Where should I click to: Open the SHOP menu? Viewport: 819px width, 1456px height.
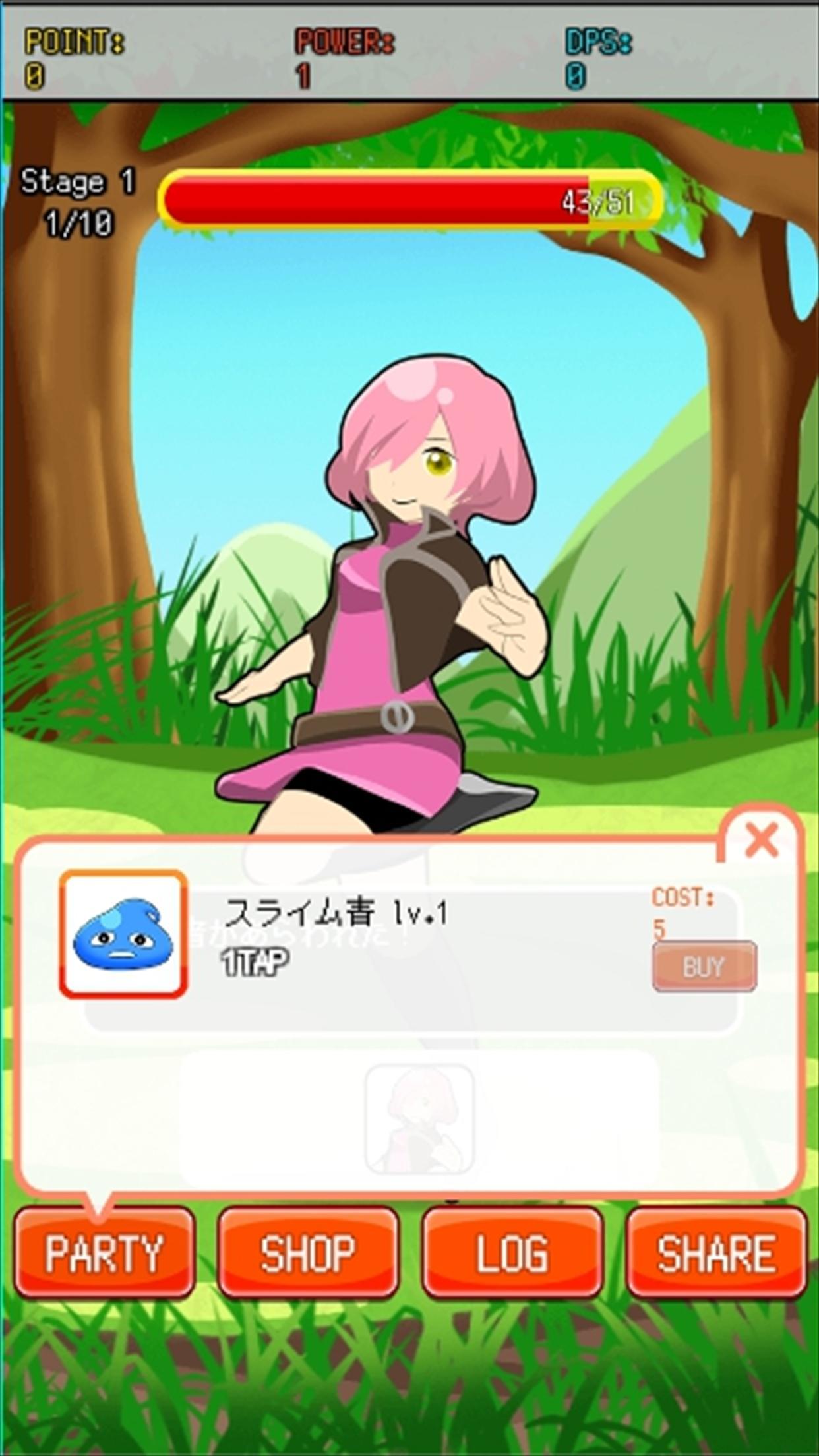pos(308,1253)
